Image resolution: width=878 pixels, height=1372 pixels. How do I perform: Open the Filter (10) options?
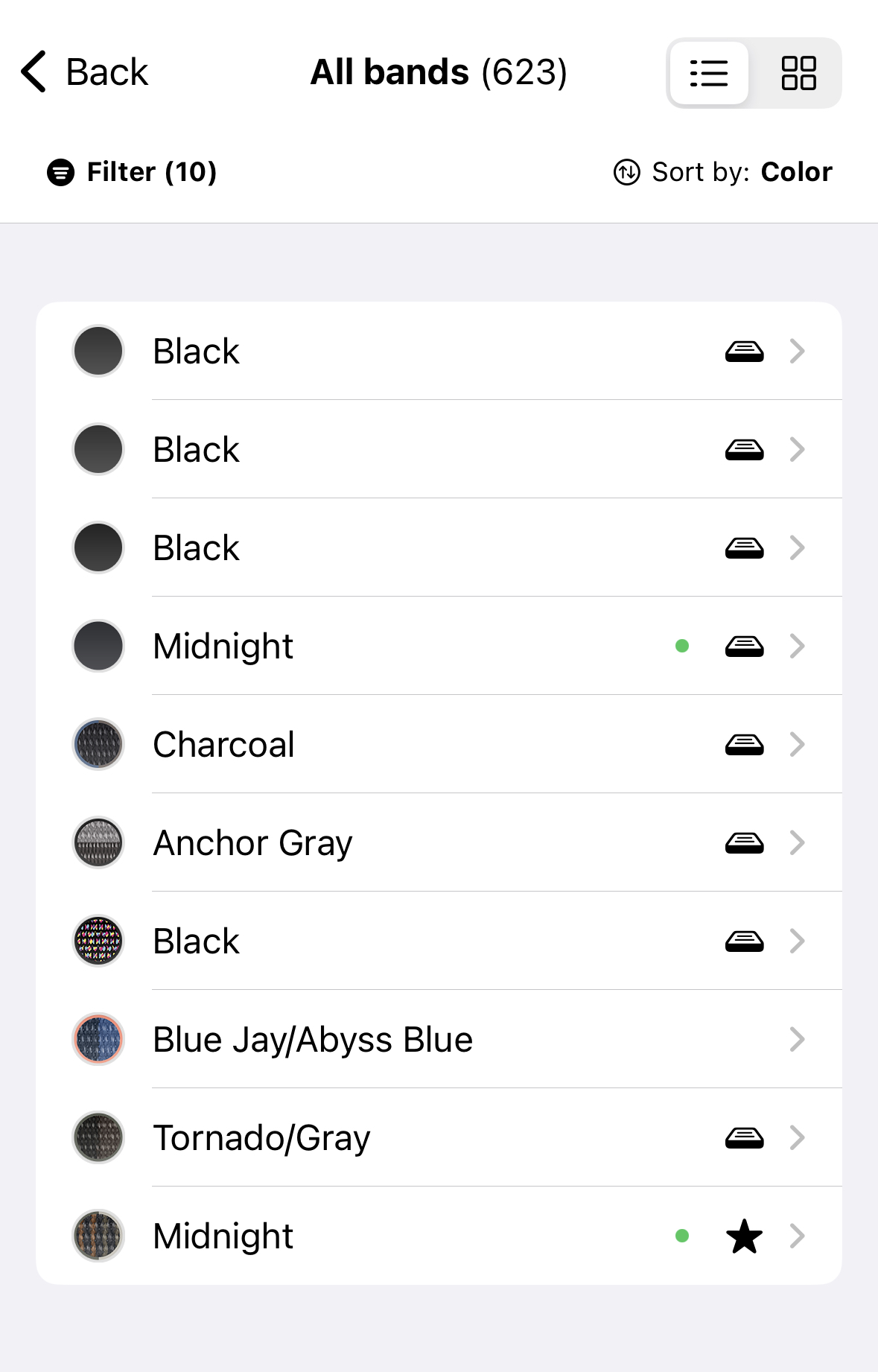coord(132,172)
